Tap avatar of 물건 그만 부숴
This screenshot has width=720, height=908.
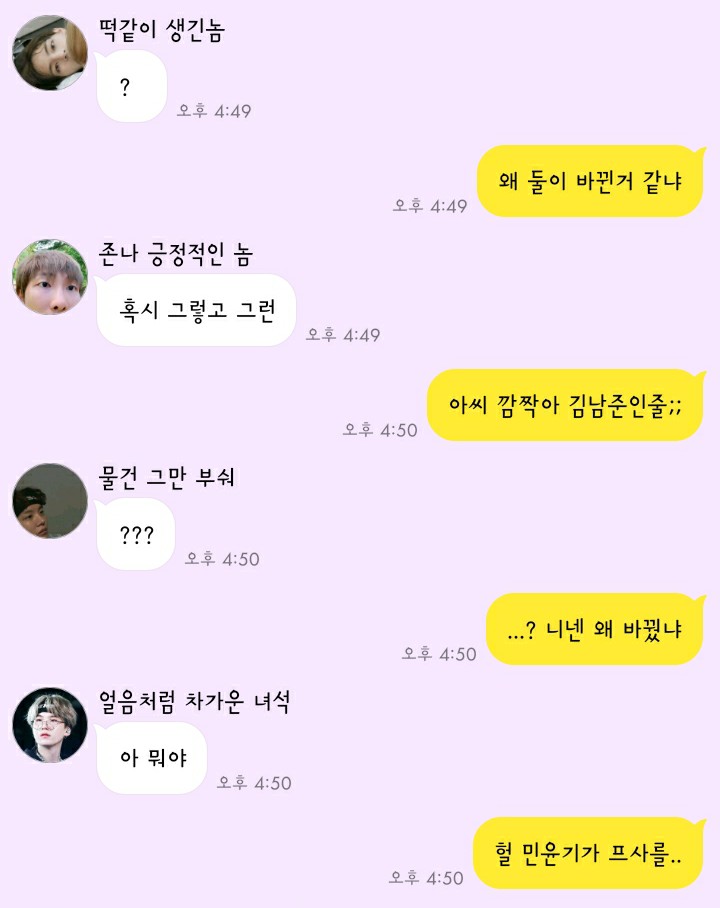tap(50, 501)
